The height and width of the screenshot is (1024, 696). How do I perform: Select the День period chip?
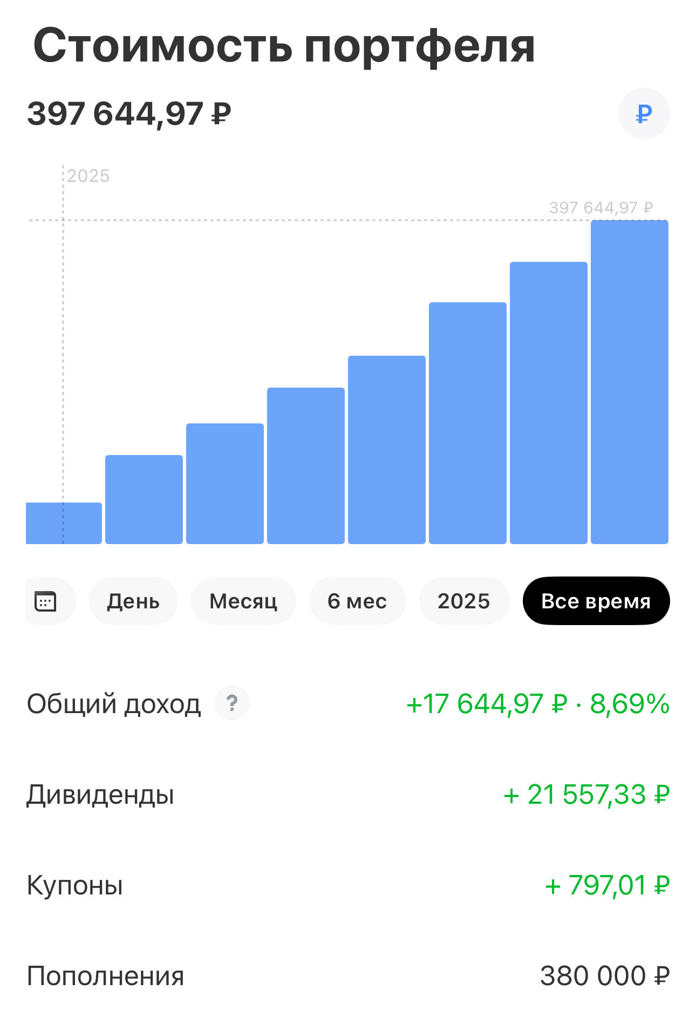[133, 601]
